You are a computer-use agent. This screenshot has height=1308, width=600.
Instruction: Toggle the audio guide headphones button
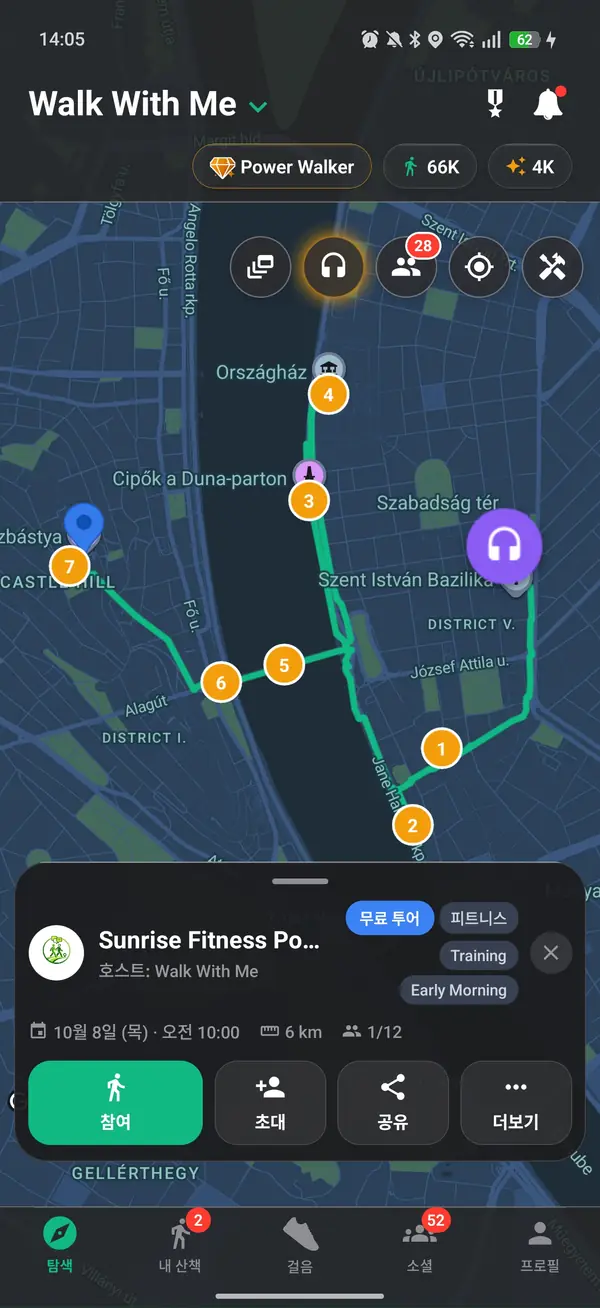[x=333, y=267]
